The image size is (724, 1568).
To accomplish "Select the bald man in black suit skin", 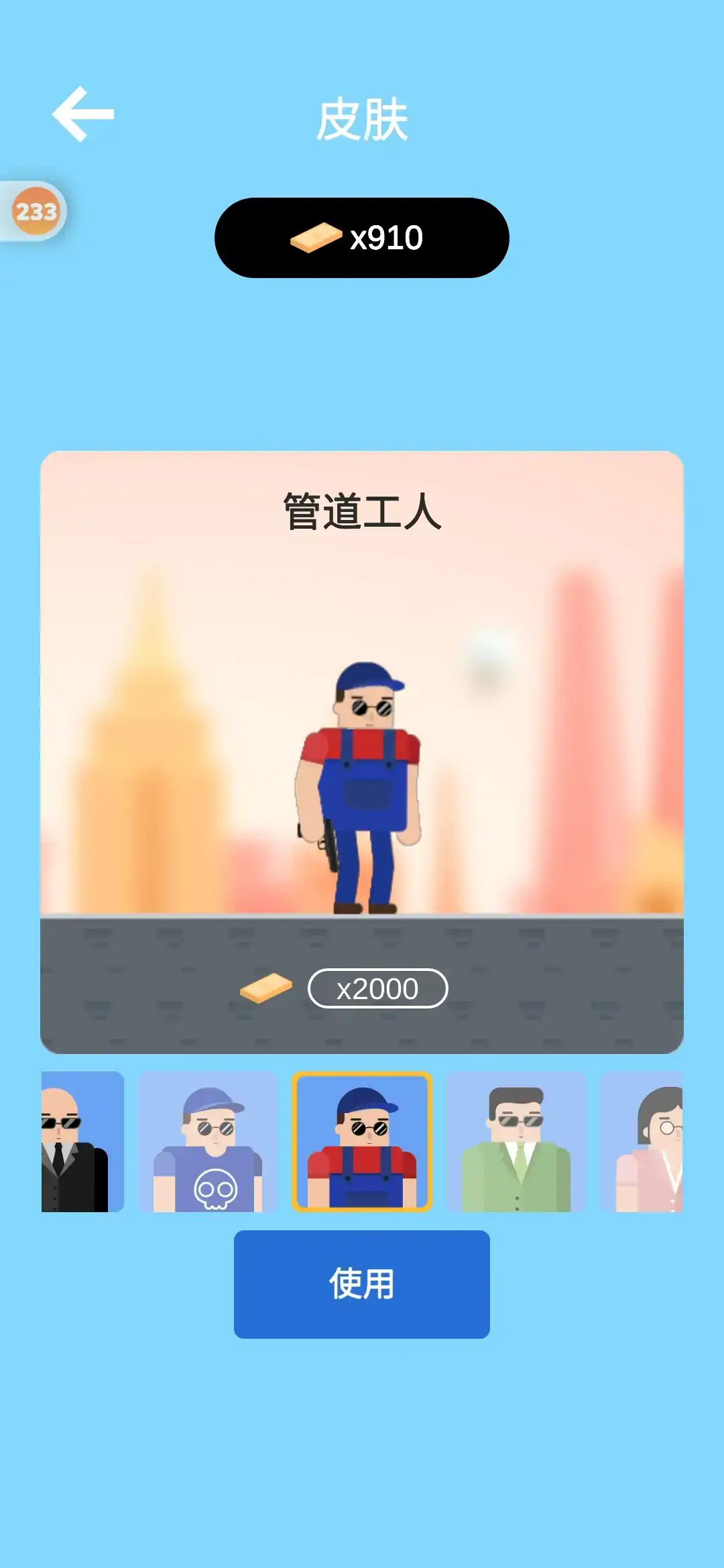I will (x=82, y=1141).
